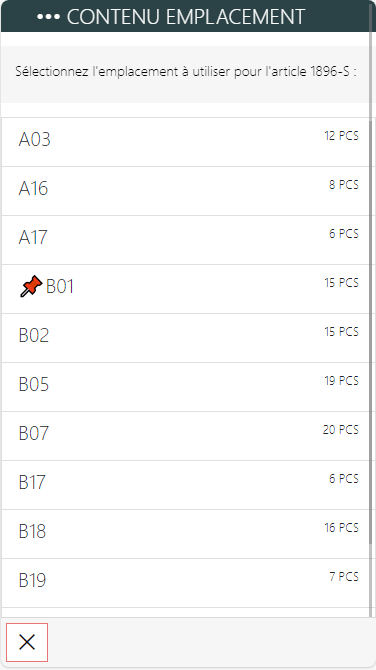Choose location A16
Image resolution: width=376 pixels, height=670 pixels.
185,191
